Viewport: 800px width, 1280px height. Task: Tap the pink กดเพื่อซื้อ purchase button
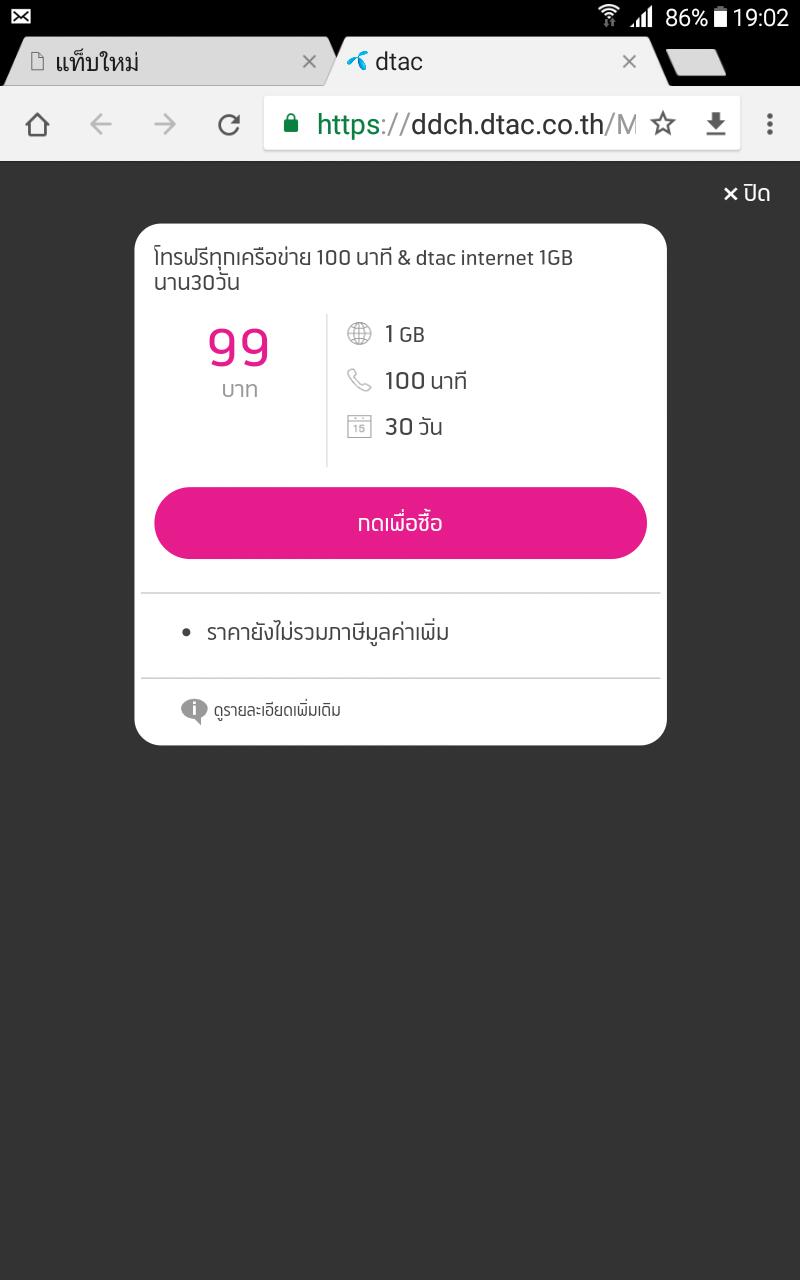[400, 523]
